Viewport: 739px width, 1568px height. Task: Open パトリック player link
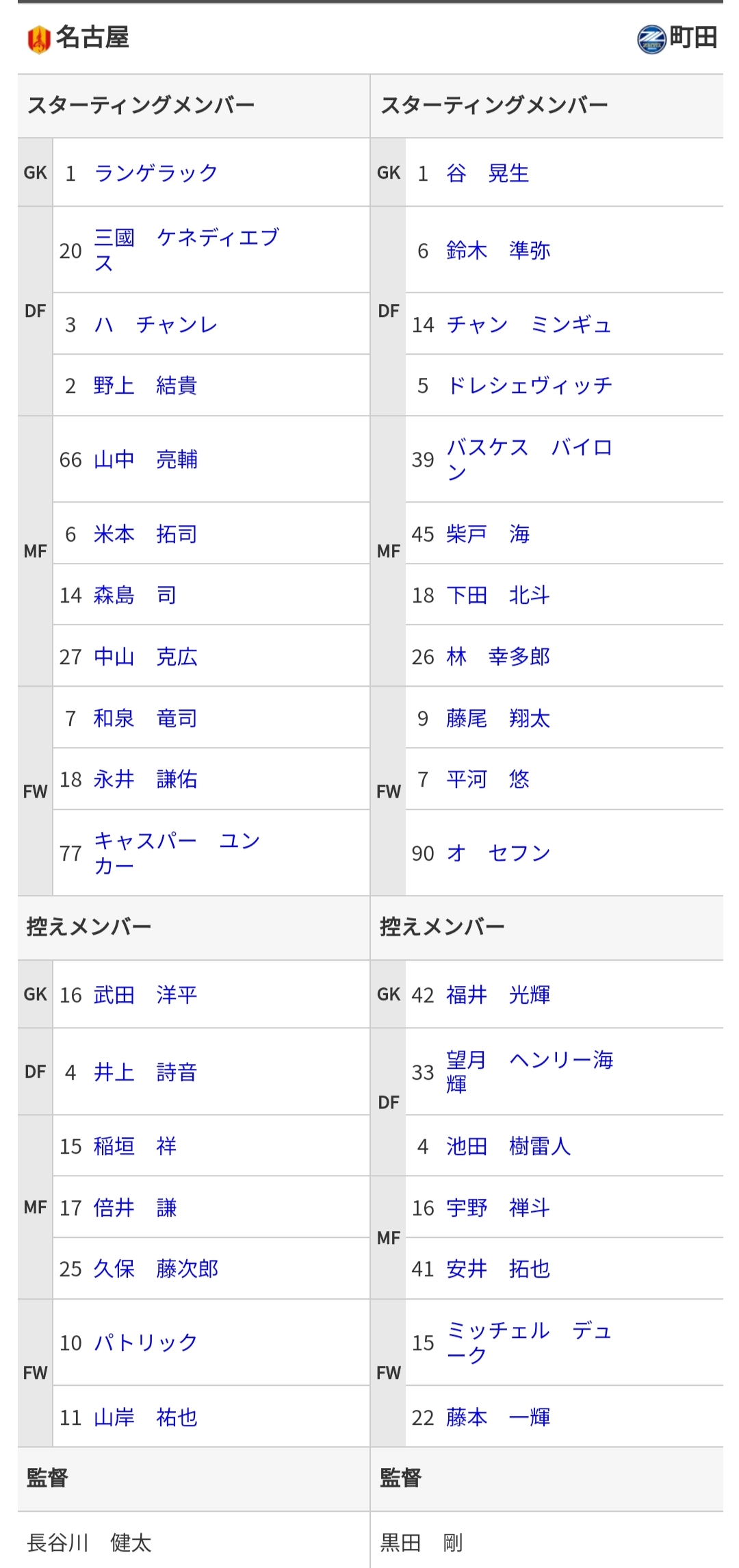pos(146,1343)
